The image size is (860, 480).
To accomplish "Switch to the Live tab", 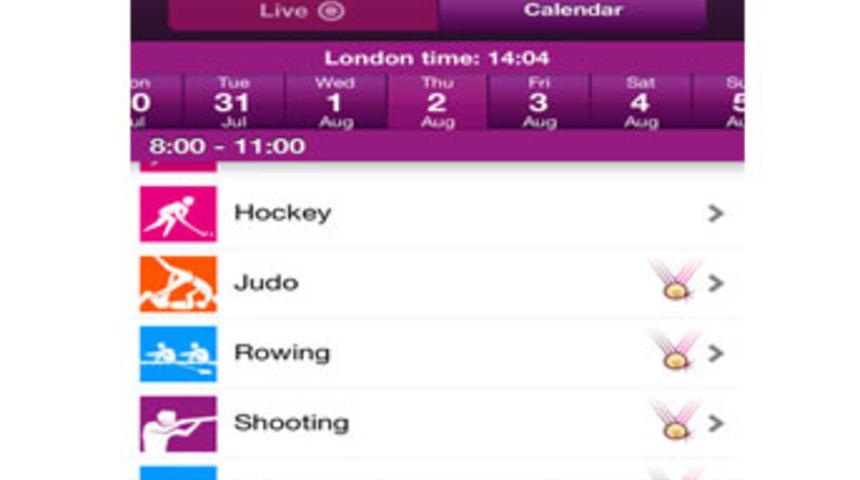I will click(x=302, y=13).
